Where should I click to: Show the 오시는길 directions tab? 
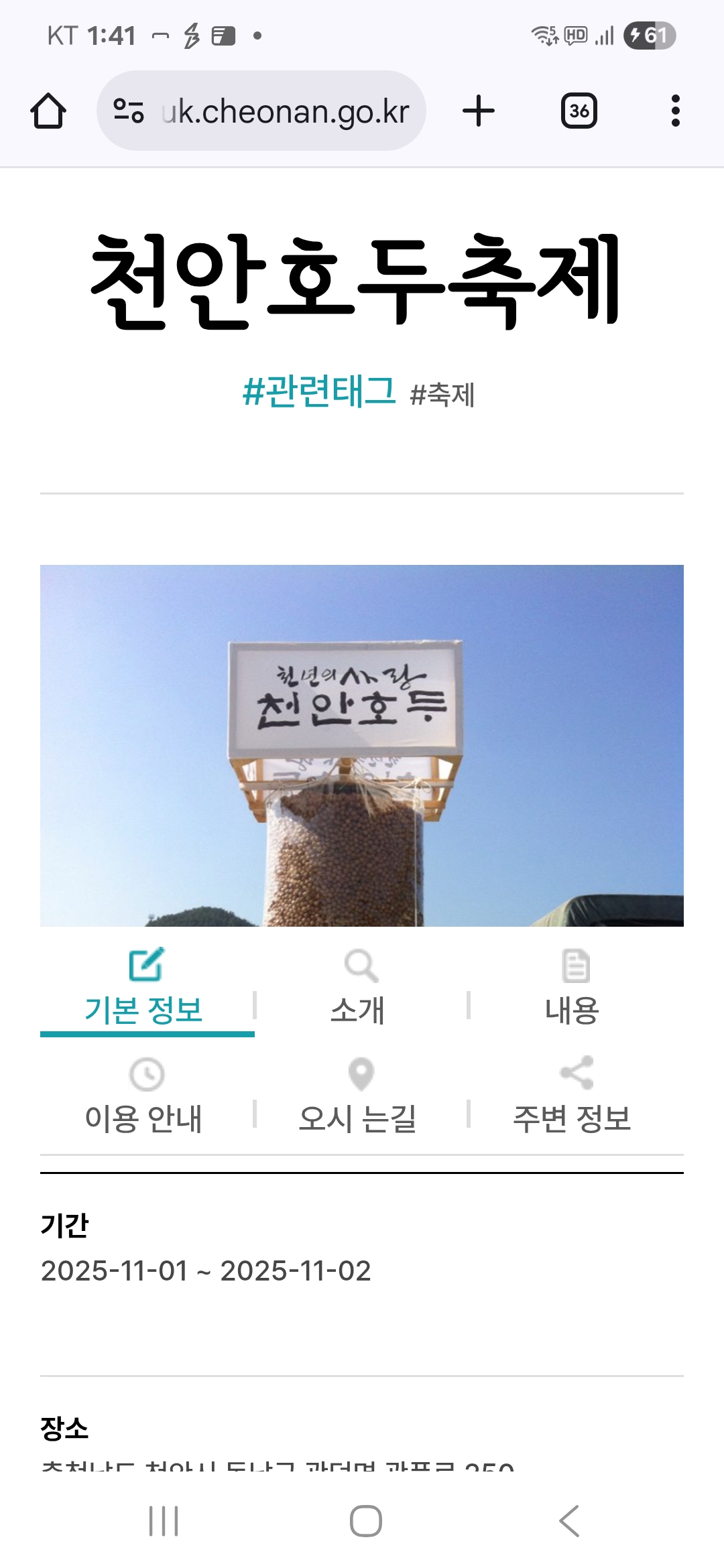point(360,1099)
